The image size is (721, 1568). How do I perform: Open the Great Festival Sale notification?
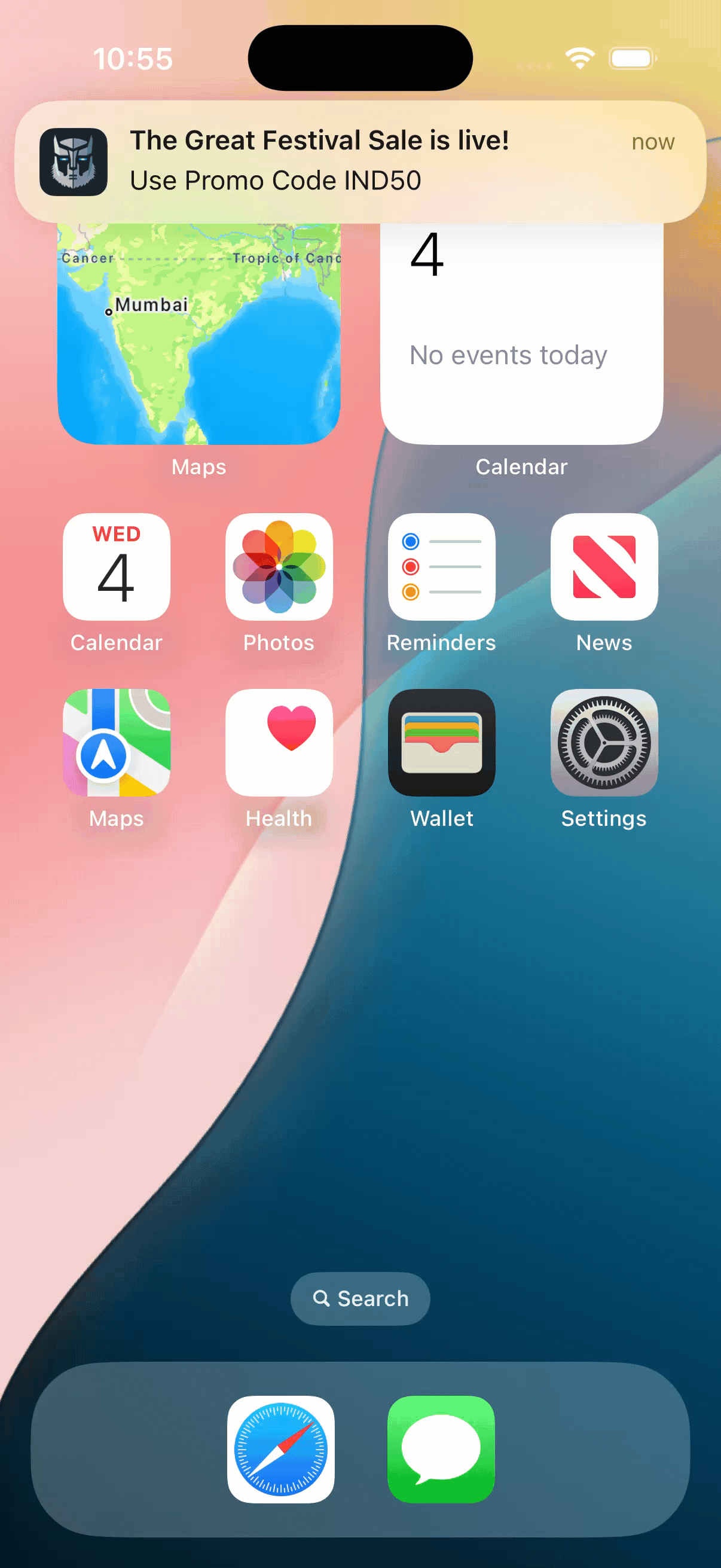360,161
